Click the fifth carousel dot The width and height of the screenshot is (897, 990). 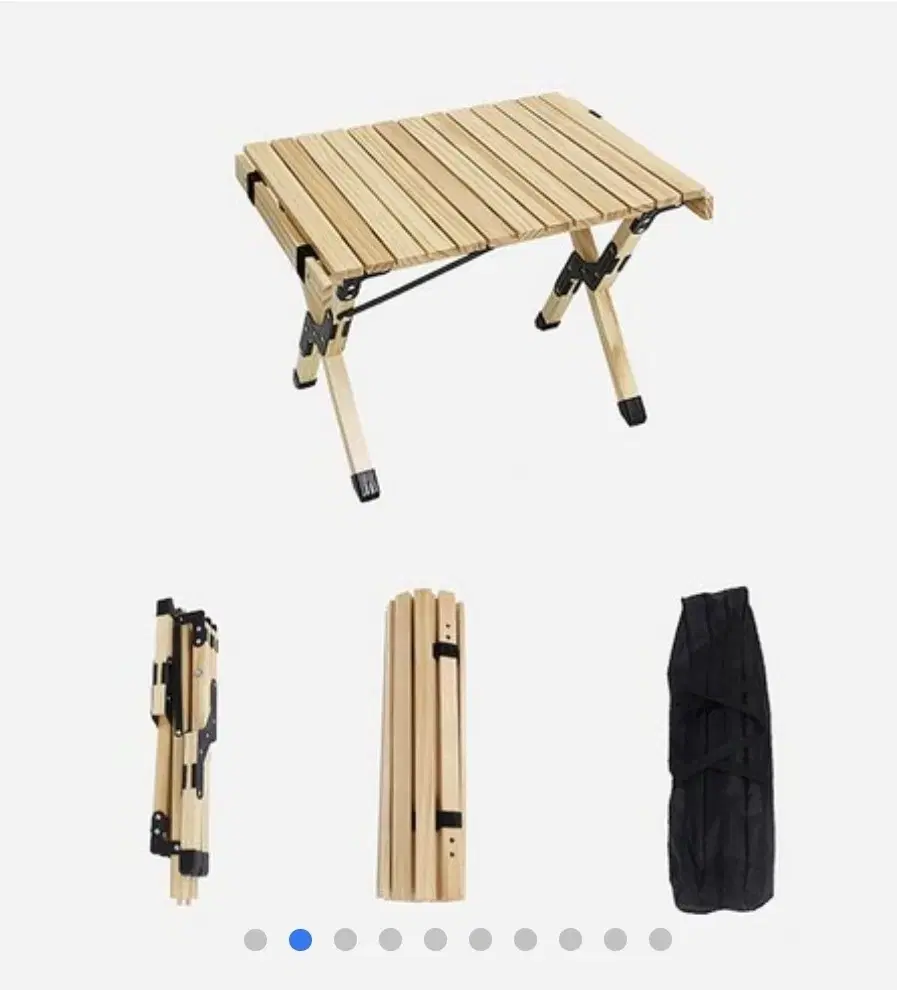433,938
